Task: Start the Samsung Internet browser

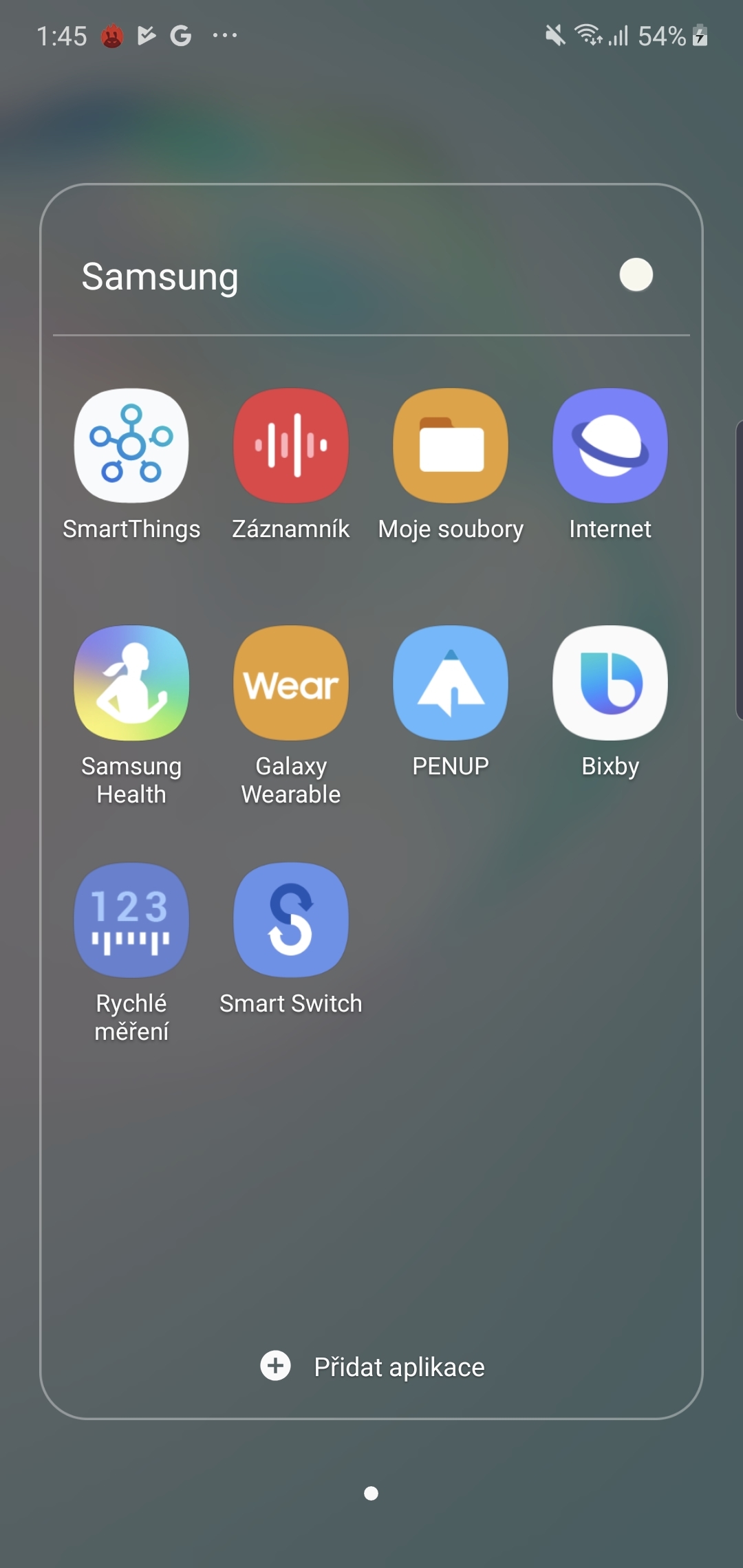Action: 610,444
